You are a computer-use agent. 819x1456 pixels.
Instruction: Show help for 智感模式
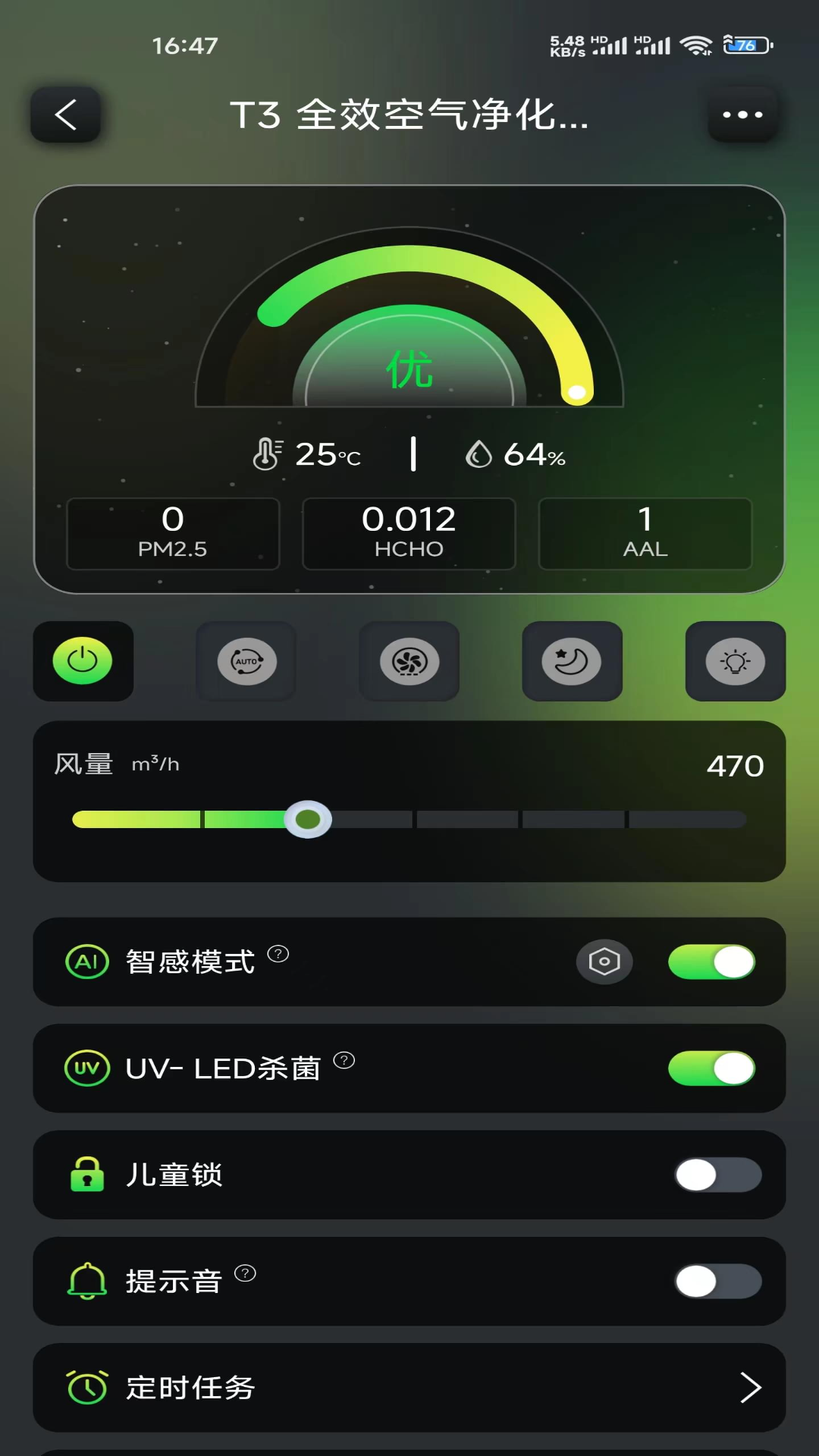pos(278,954)
